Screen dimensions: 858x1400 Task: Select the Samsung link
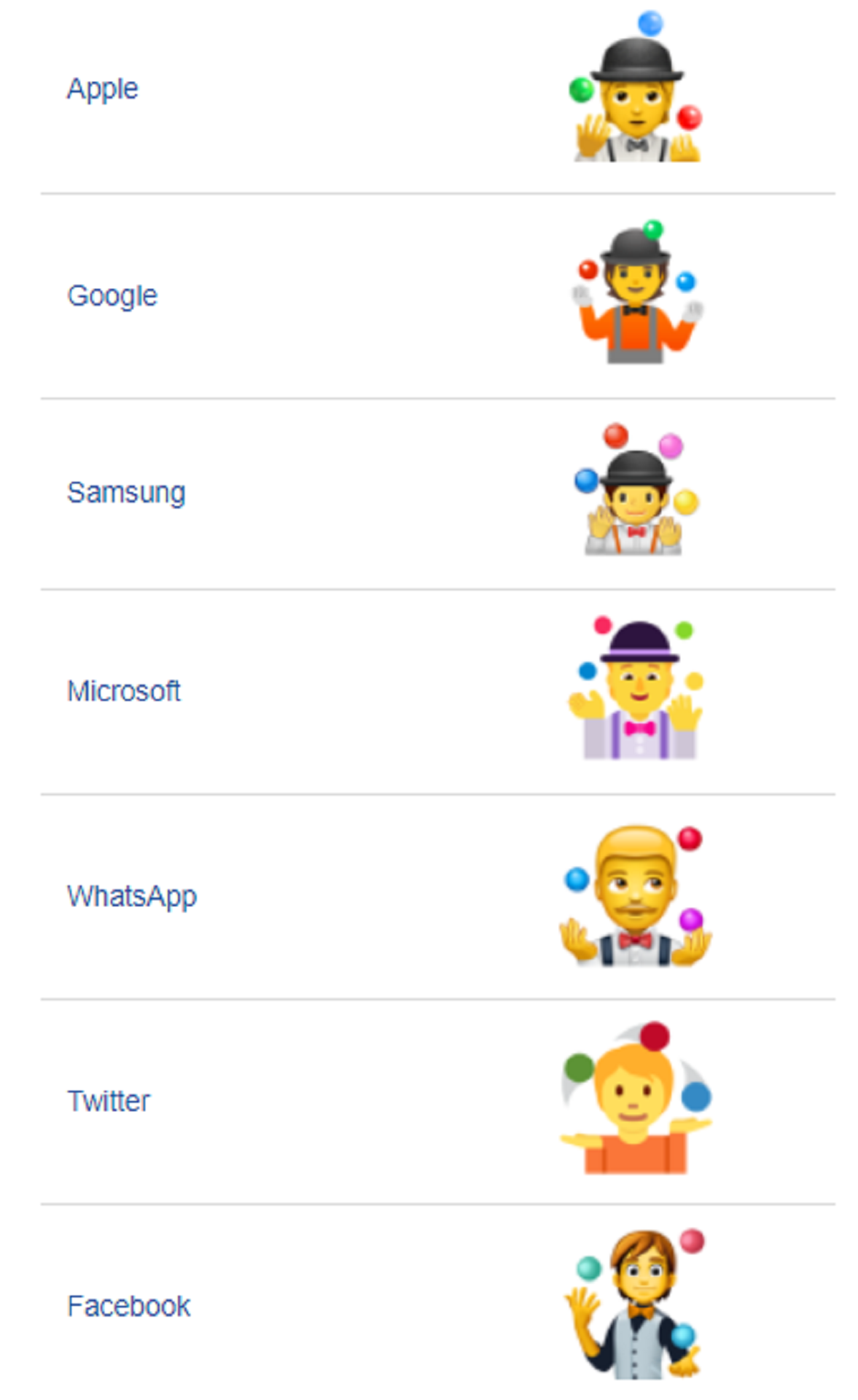[x=126, y=492]
